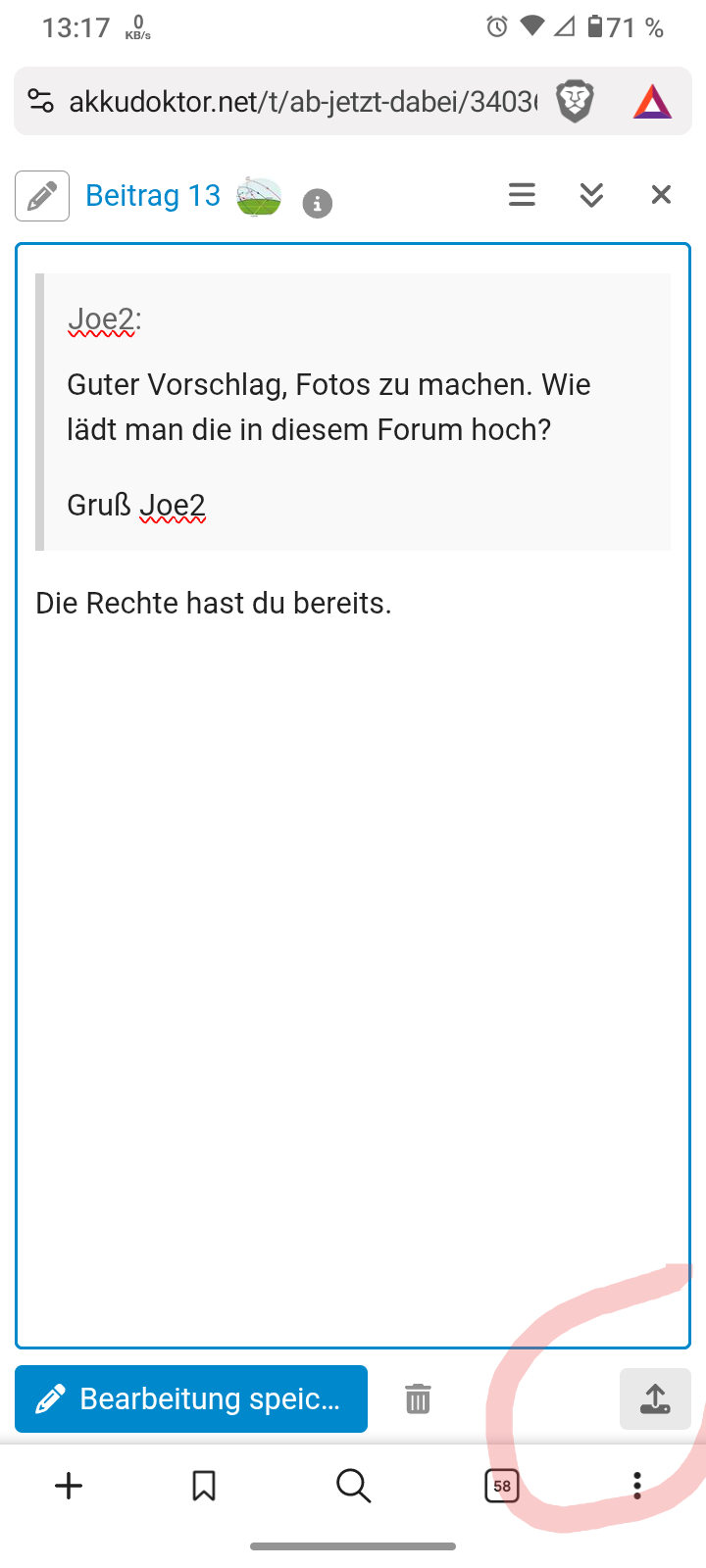Open a new browser tab

(x=69, y=1486)
